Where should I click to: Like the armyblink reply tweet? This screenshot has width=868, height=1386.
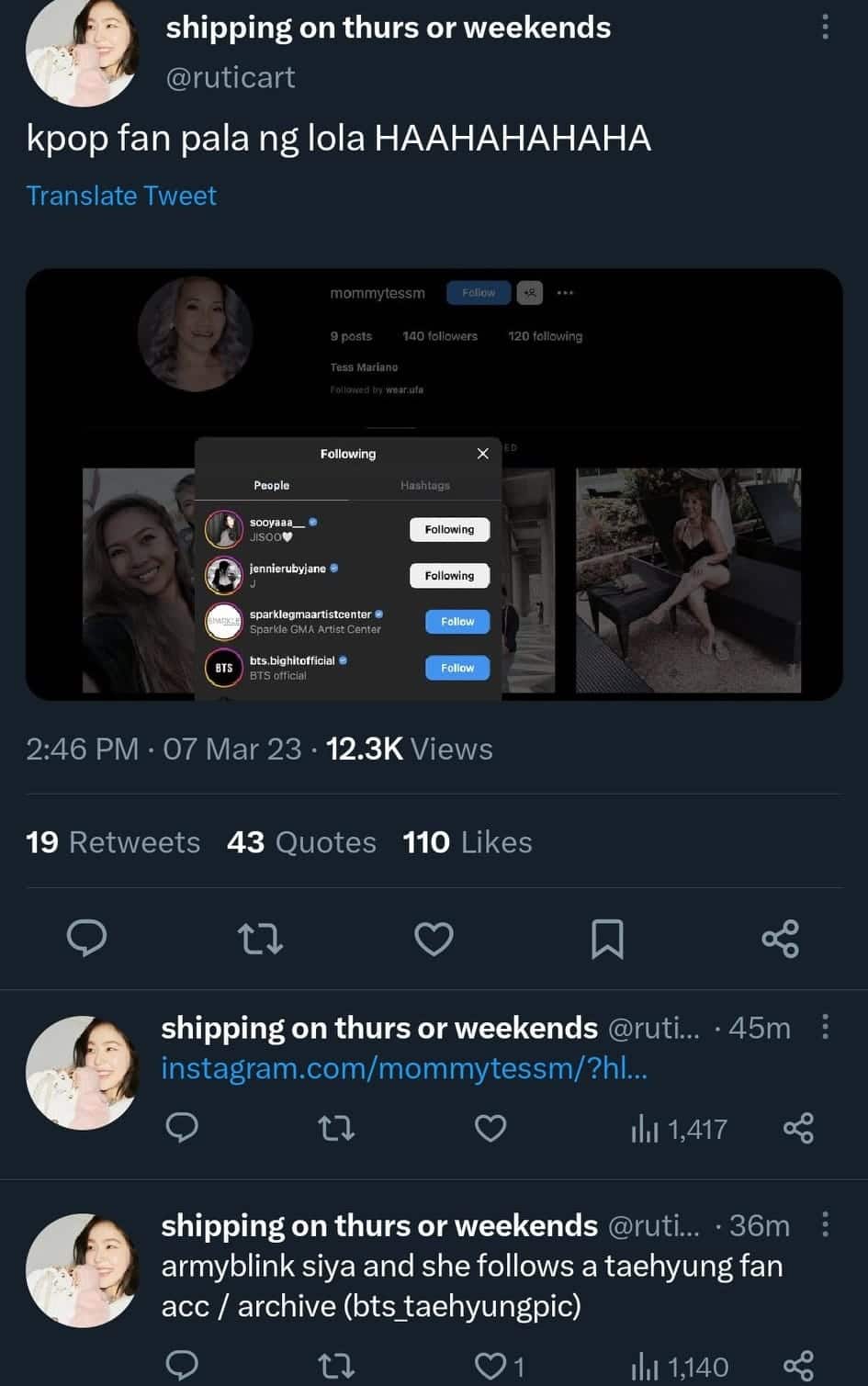[490, 1367]
